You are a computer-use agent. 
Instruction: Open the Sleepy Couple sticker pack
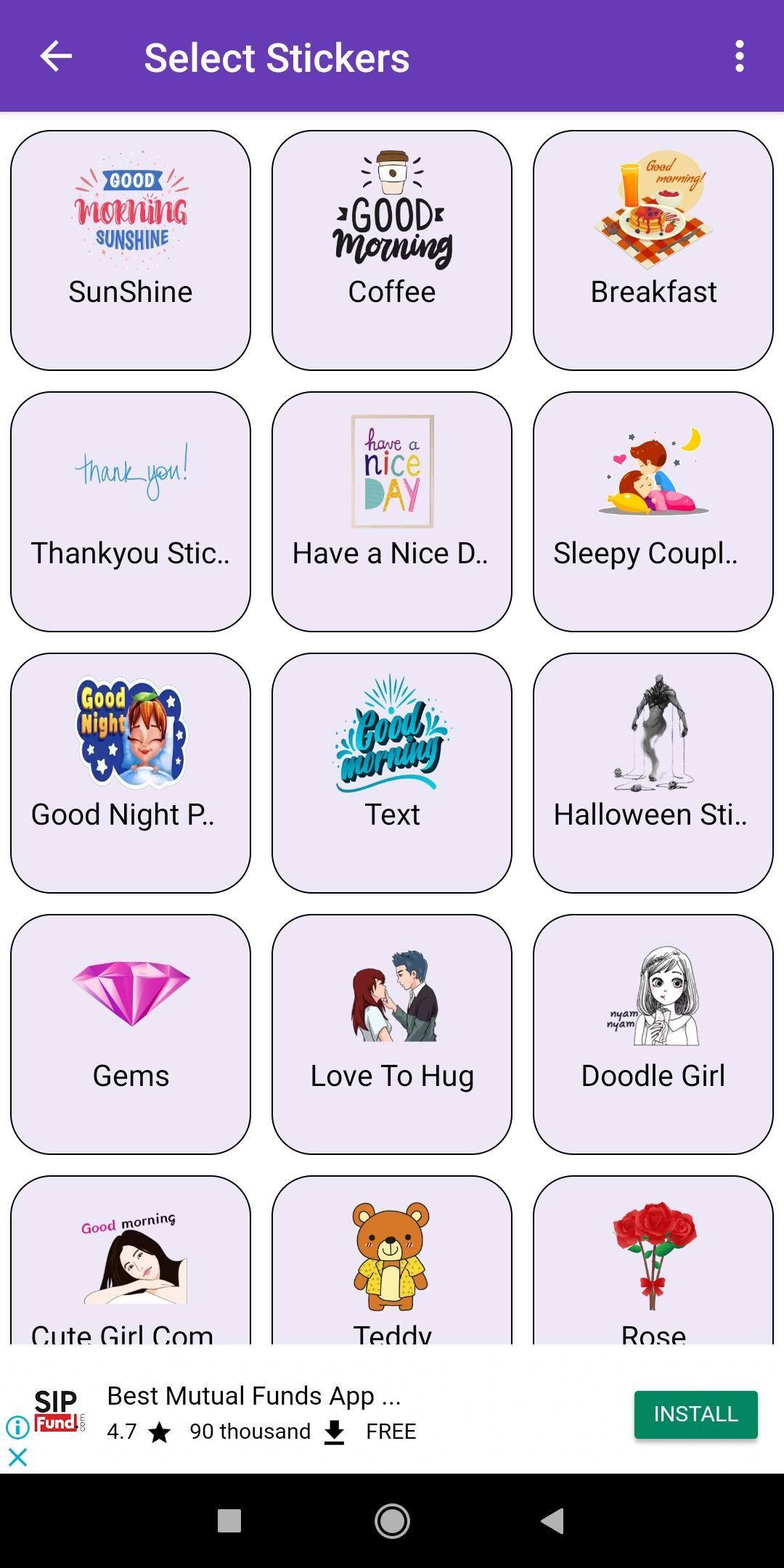click(x=653, y=512)
